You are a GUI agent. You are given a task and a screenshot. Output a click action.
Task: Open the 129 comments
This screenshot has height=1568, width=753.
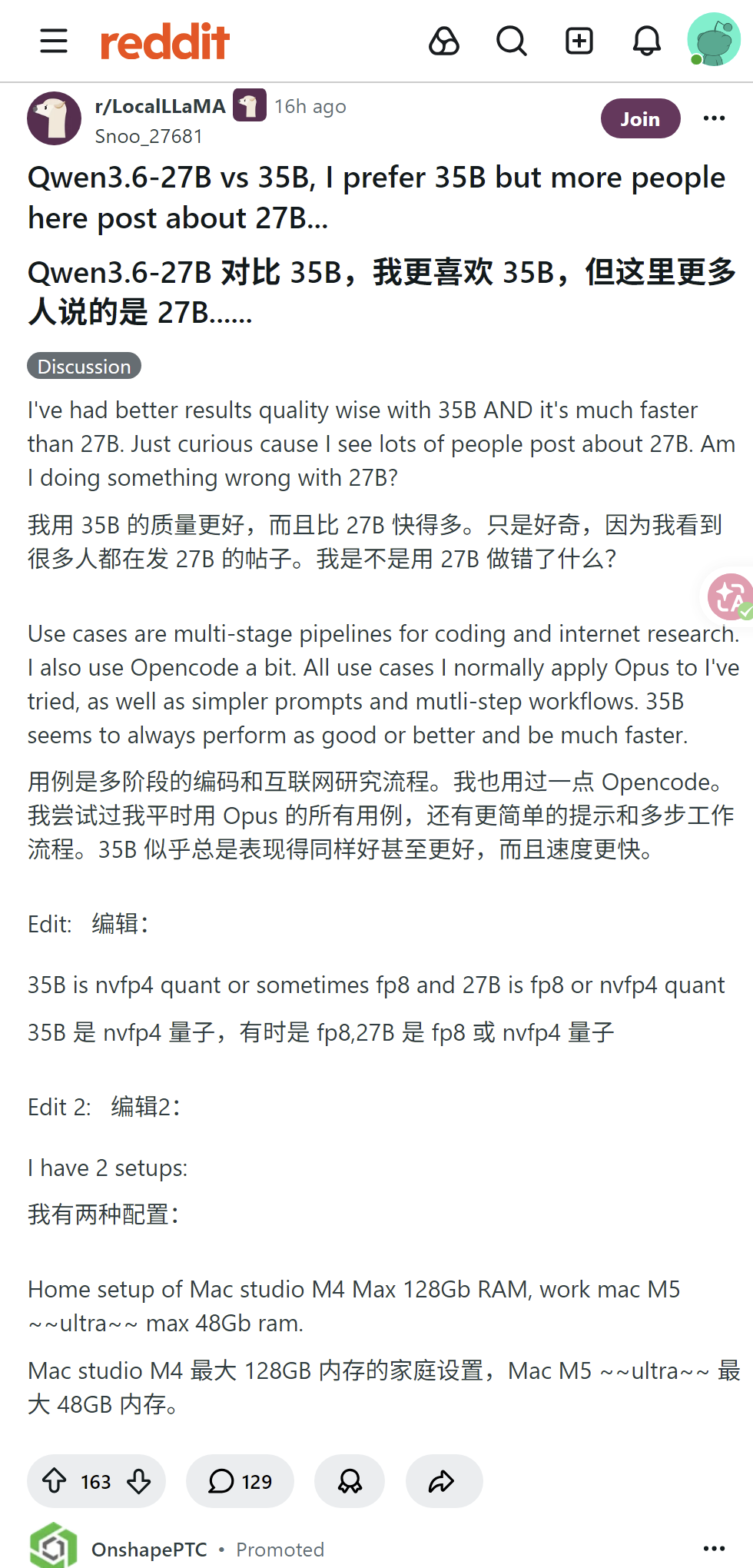point(240,1481)
